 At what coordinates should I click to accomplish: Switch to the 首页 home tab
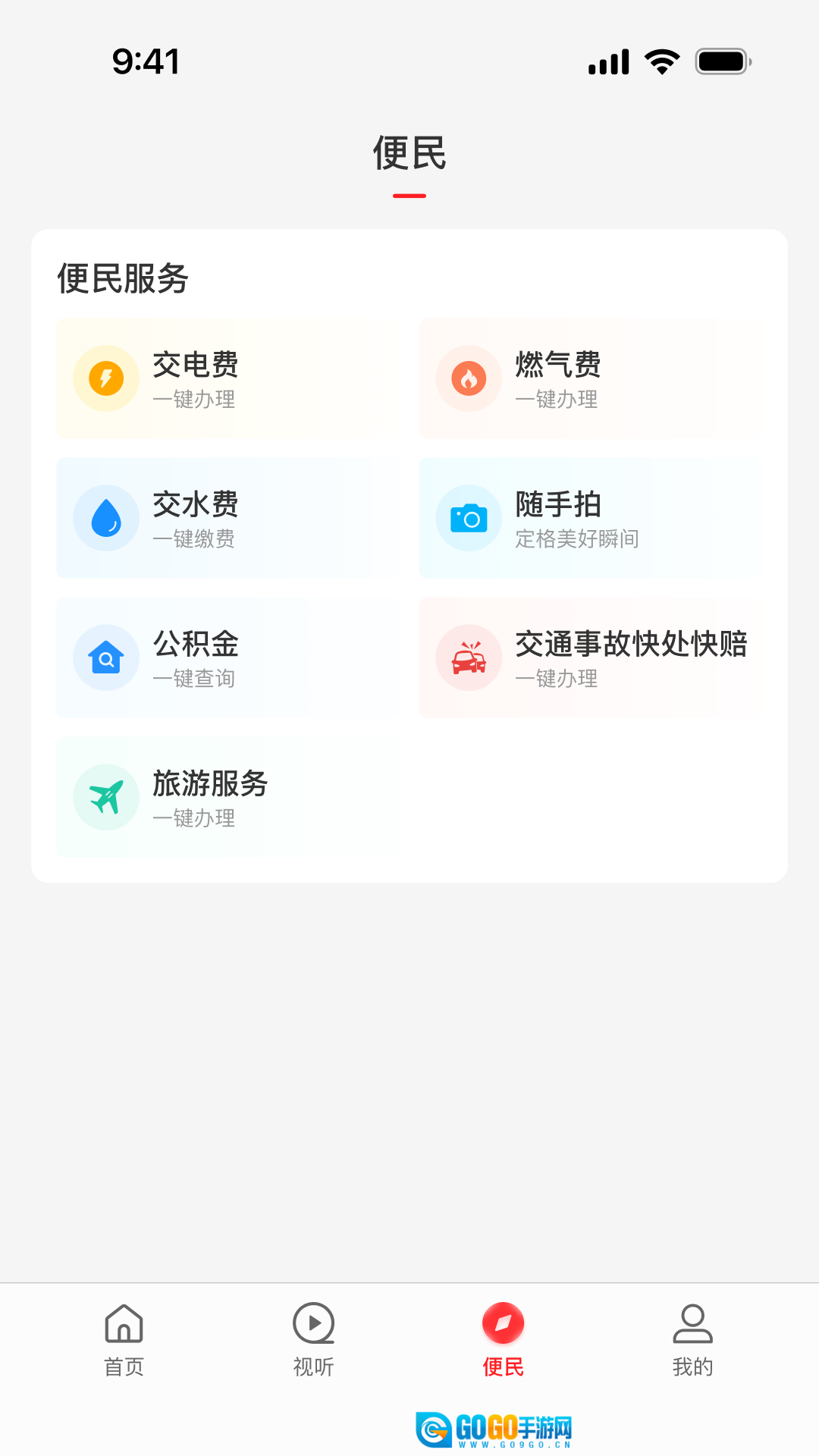pos(124,1340)
